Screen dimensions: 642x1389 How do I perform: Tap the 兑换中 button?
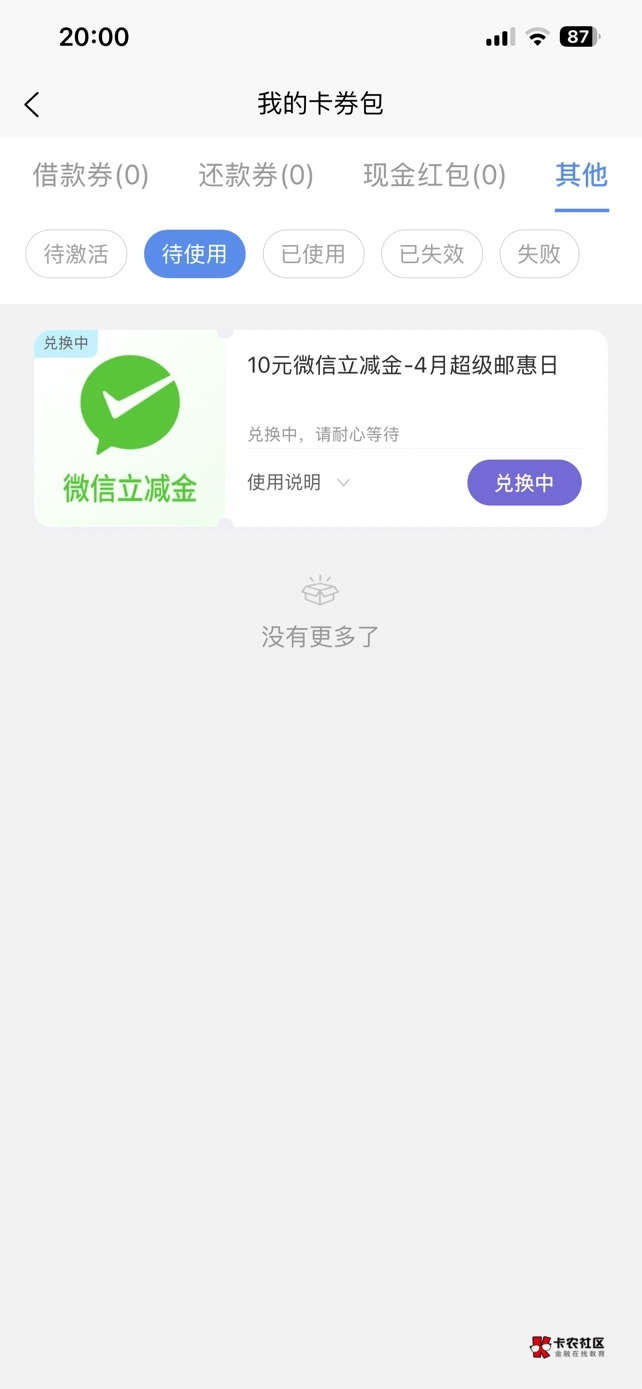click(x=524, y=483)
